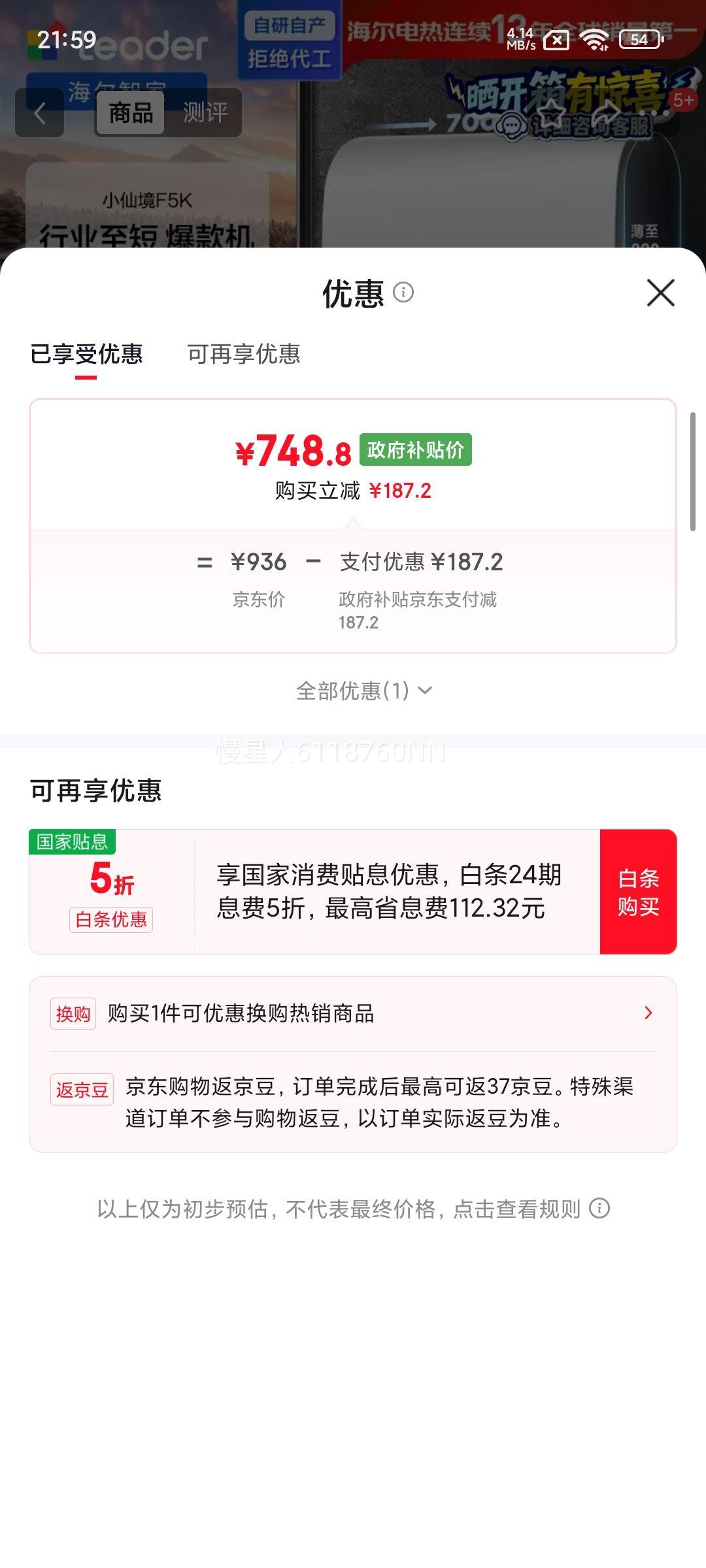Tap the red 白条购买 button
Screen dimensions: 706x1568
pyautogui.click(x=639, y=893)
